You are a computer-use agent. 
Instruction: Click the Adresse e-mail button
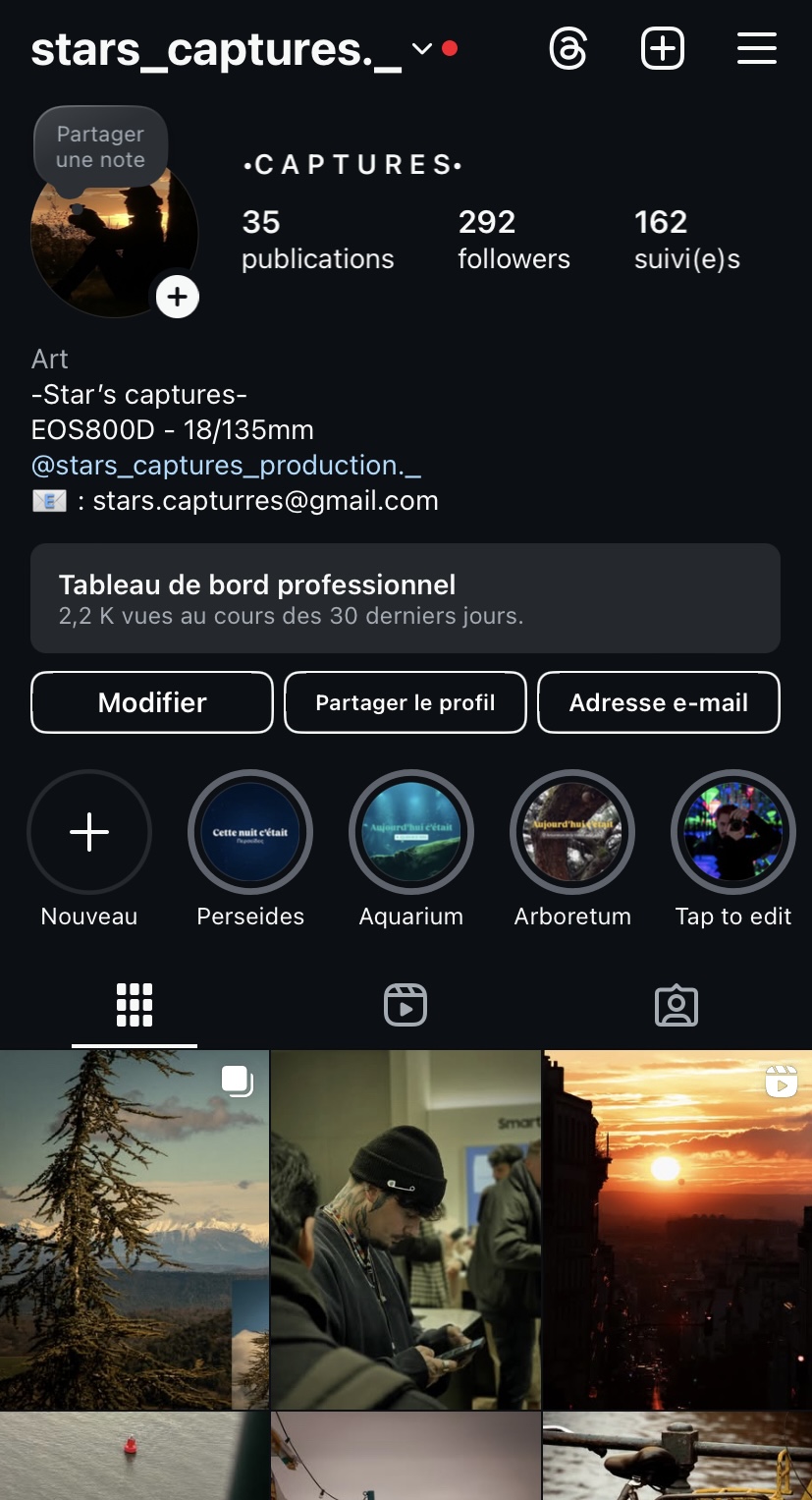(658, 702)
